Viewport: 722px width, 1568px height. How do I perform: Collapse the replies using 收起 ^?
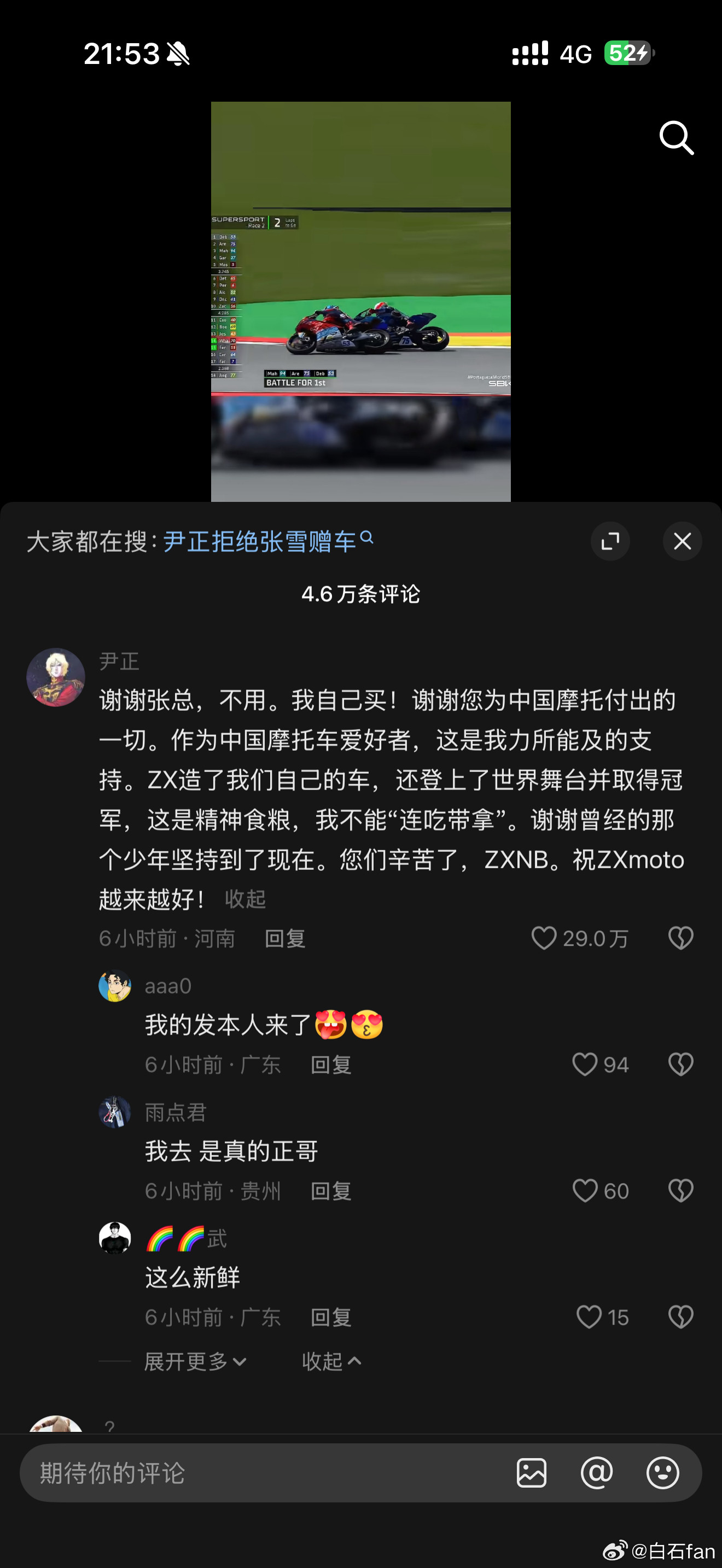332,1362
